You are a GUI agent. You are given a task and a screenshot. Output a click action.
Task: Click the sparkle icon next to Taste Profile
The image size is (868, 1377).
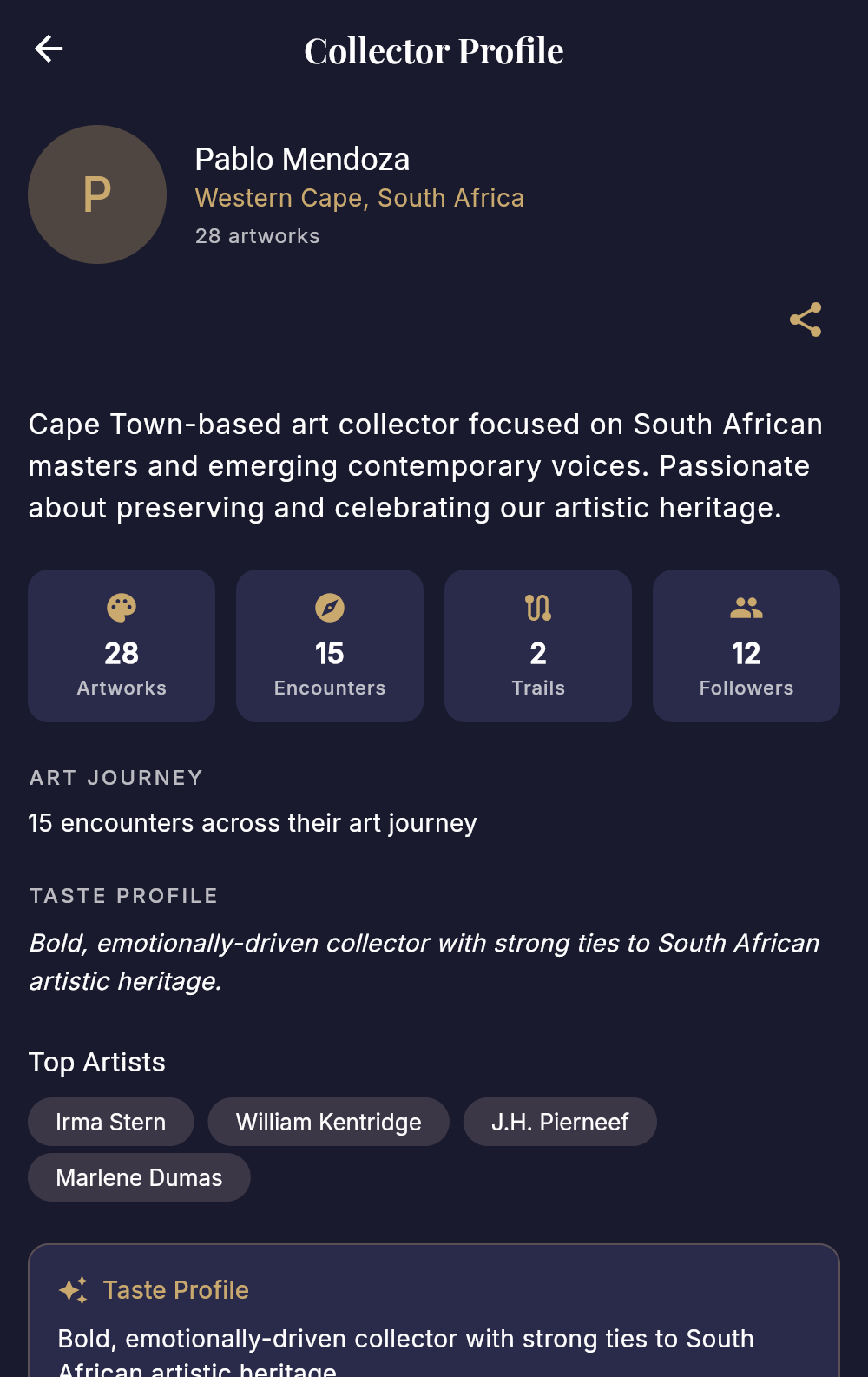(75, 1290)
